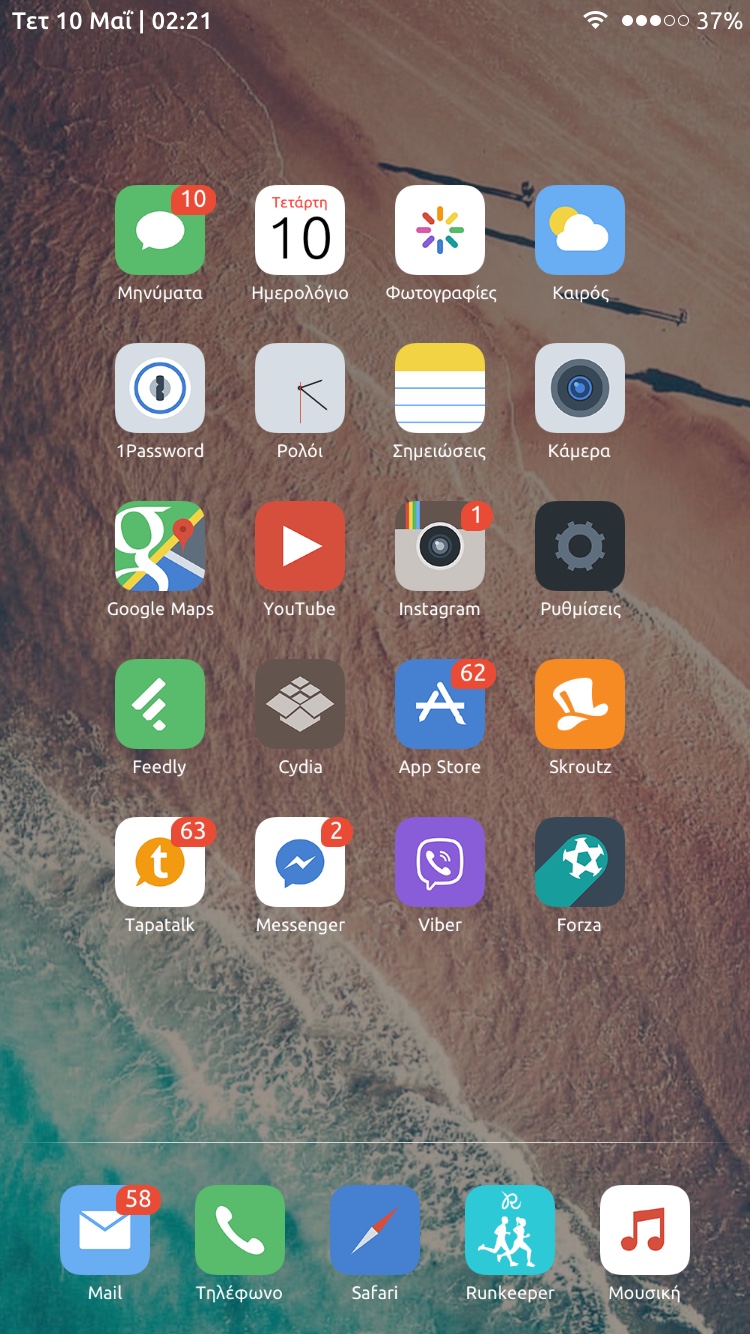Launch the Φωτογραφίες photos app
750x1334 pixels.
pyautogui.click(x=440, y=230)
